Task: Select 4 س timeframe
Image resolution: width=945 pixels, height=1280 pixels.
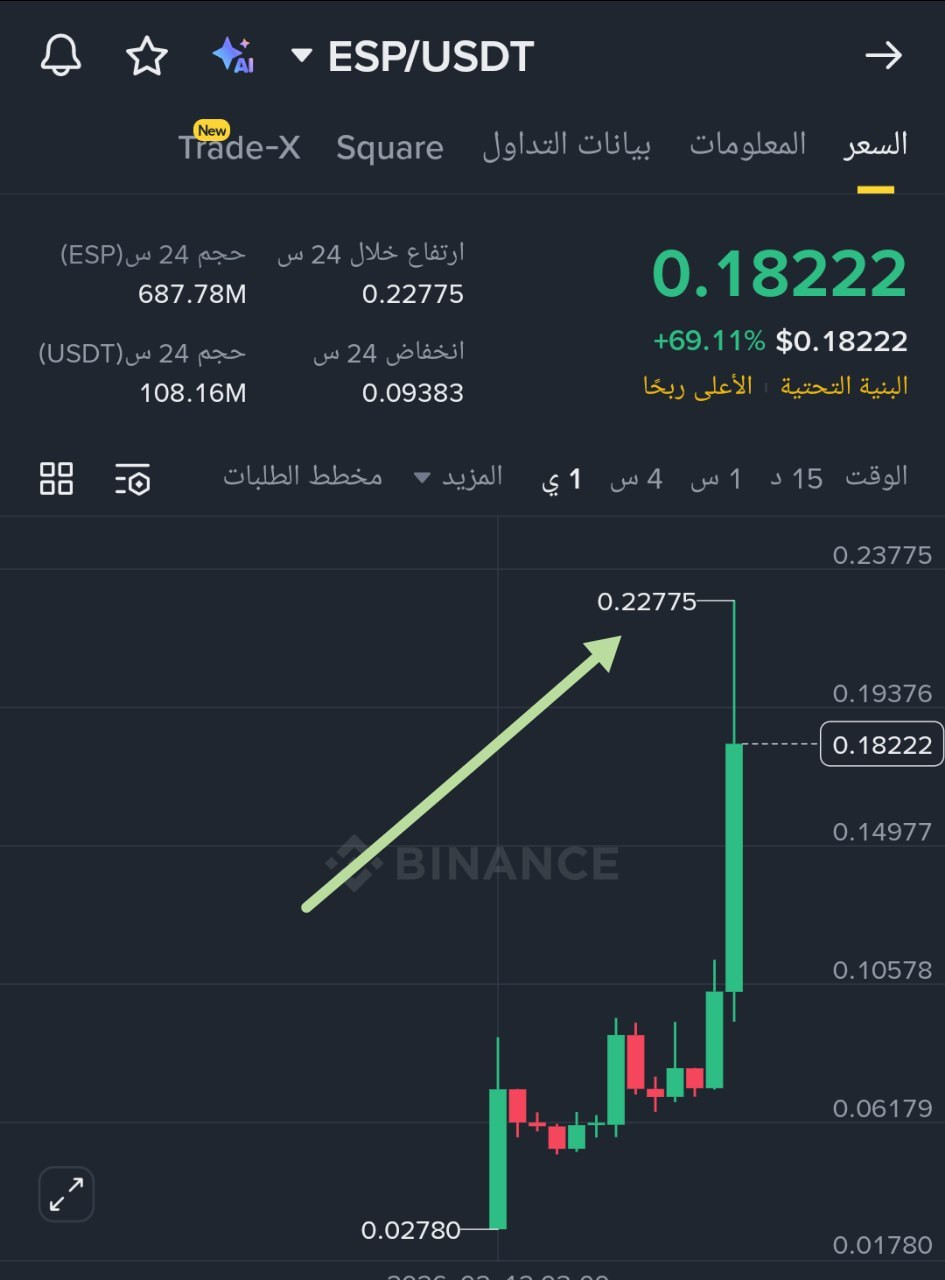Action: pos(636,478)
